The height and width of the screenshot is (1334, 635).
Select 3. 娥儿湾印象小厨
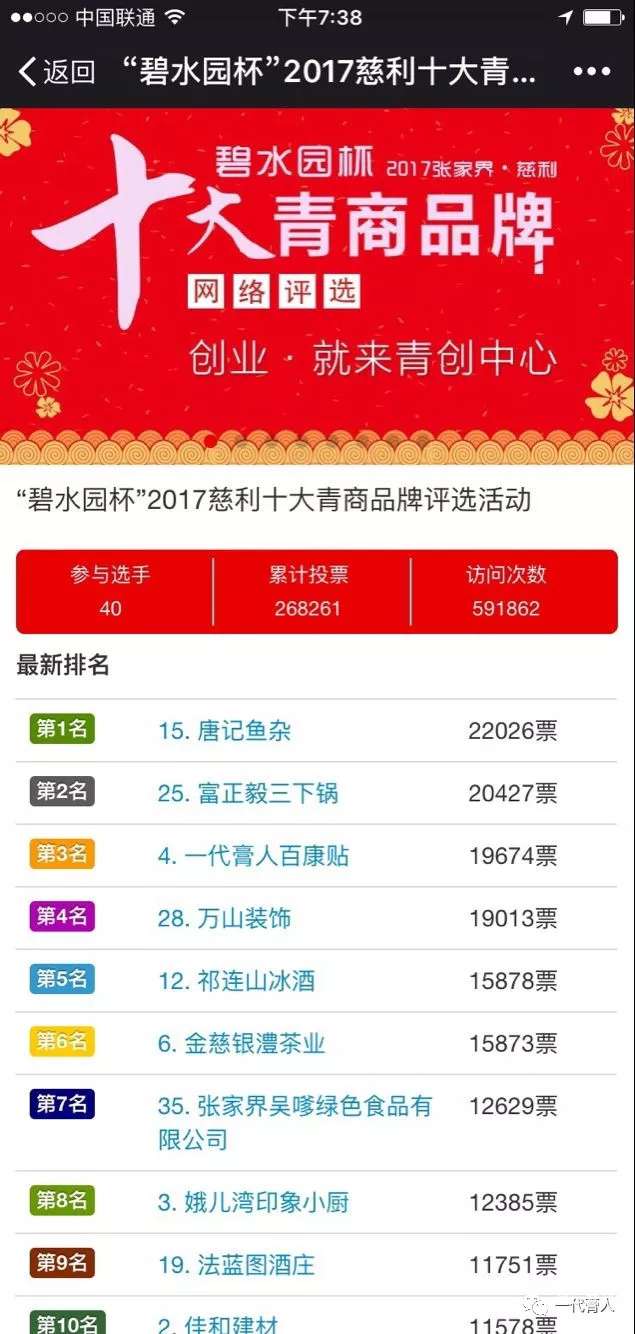(x=253, y=1202)
